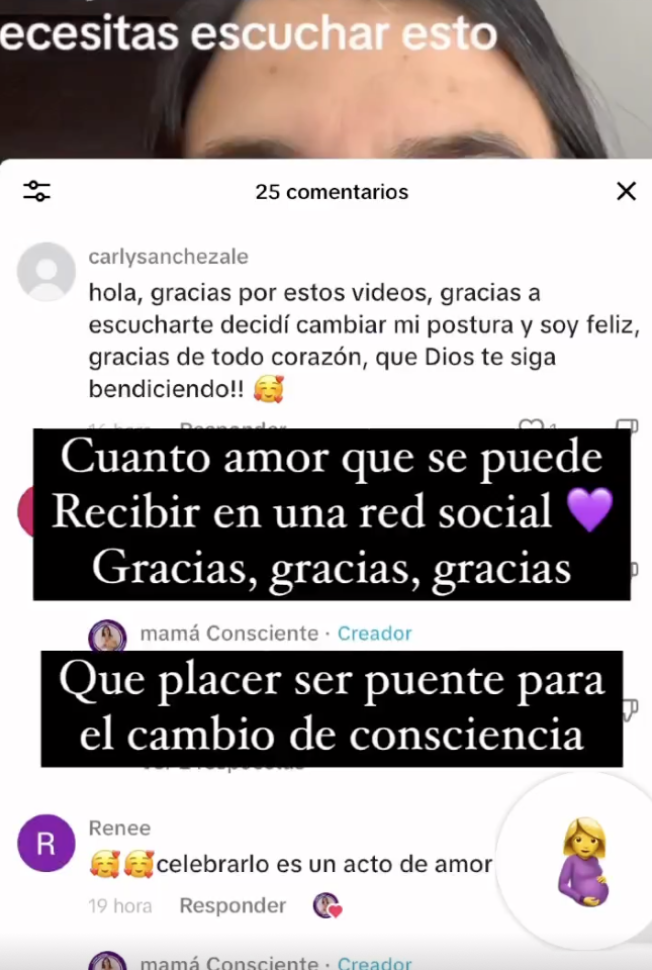Open carlysanchezale's profile picture

pos(46,271)
